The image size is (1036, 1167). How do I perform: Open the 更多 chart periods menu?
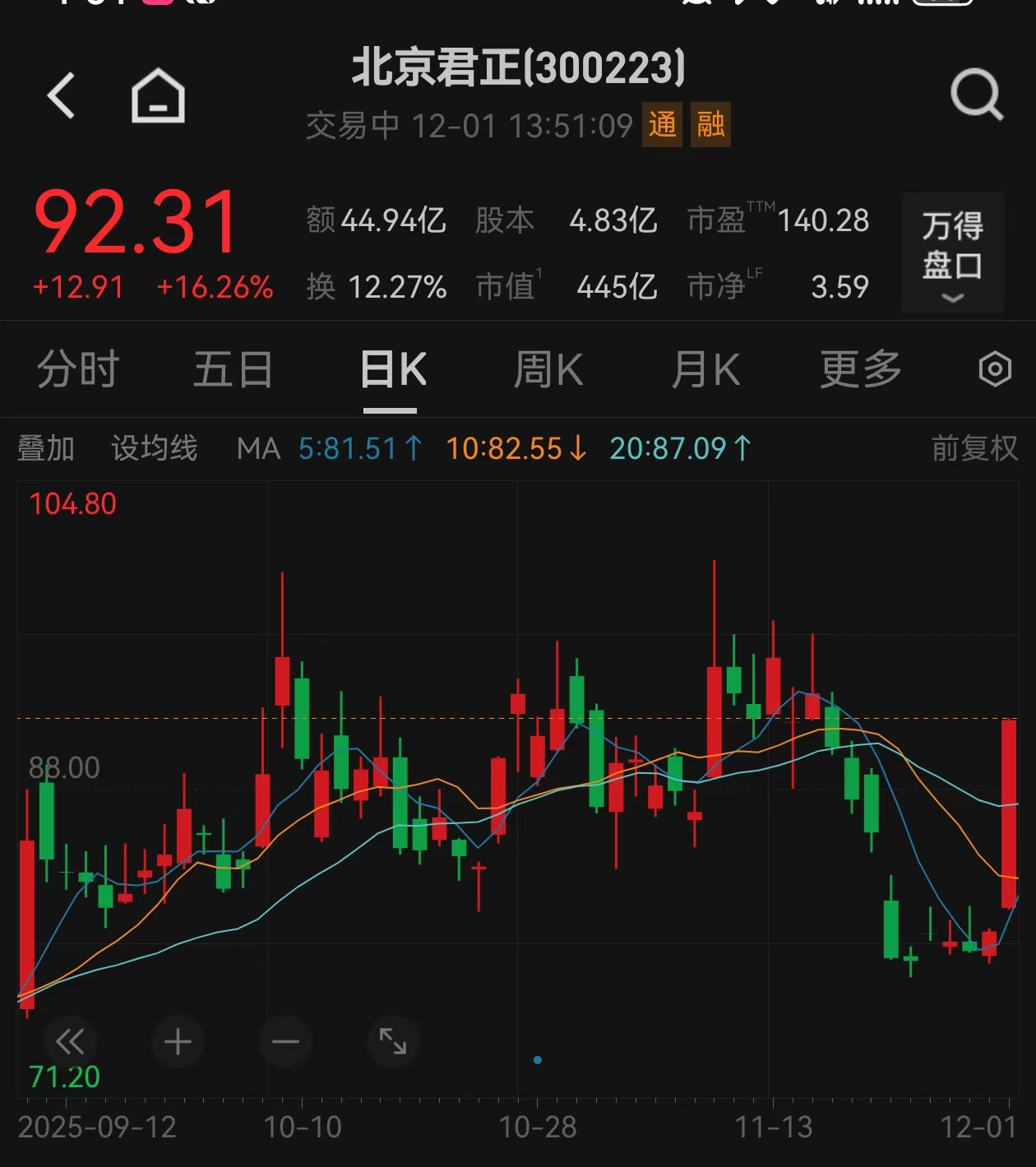(860, 369)
